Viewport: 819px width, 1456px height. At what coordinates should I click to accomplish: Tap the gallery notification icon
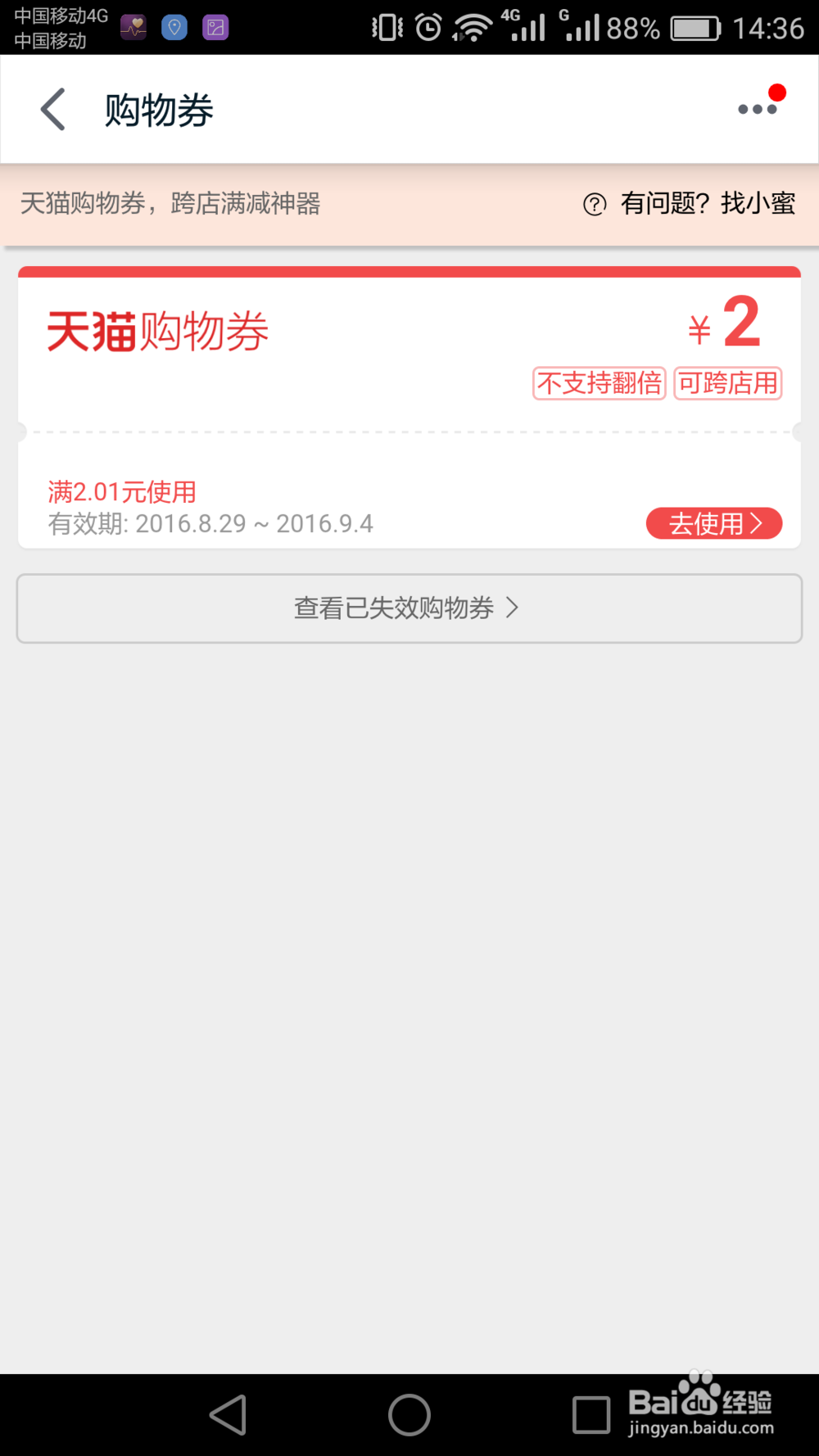(x=215, y=27)
